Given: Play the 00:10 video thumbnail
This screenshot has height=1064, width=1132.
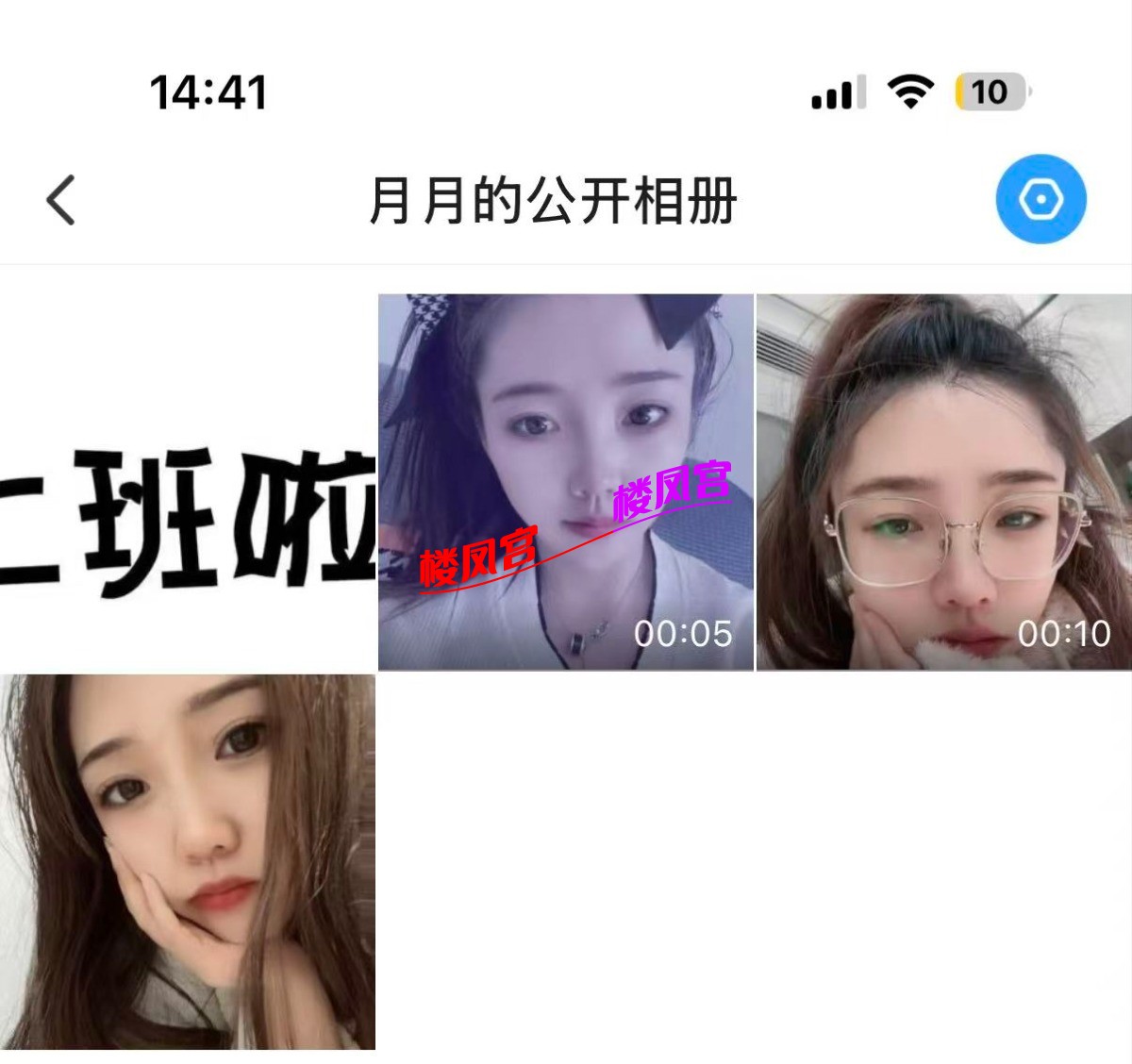Looking at the screenshot, I should tap(943, 482).
